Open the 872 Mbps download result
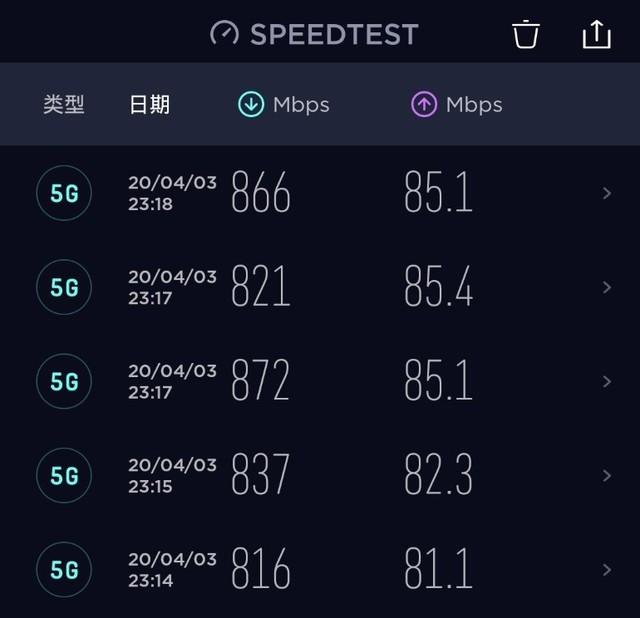Image resolution: width=640 pixels, height=618 pixels. (x=320, y=381)
